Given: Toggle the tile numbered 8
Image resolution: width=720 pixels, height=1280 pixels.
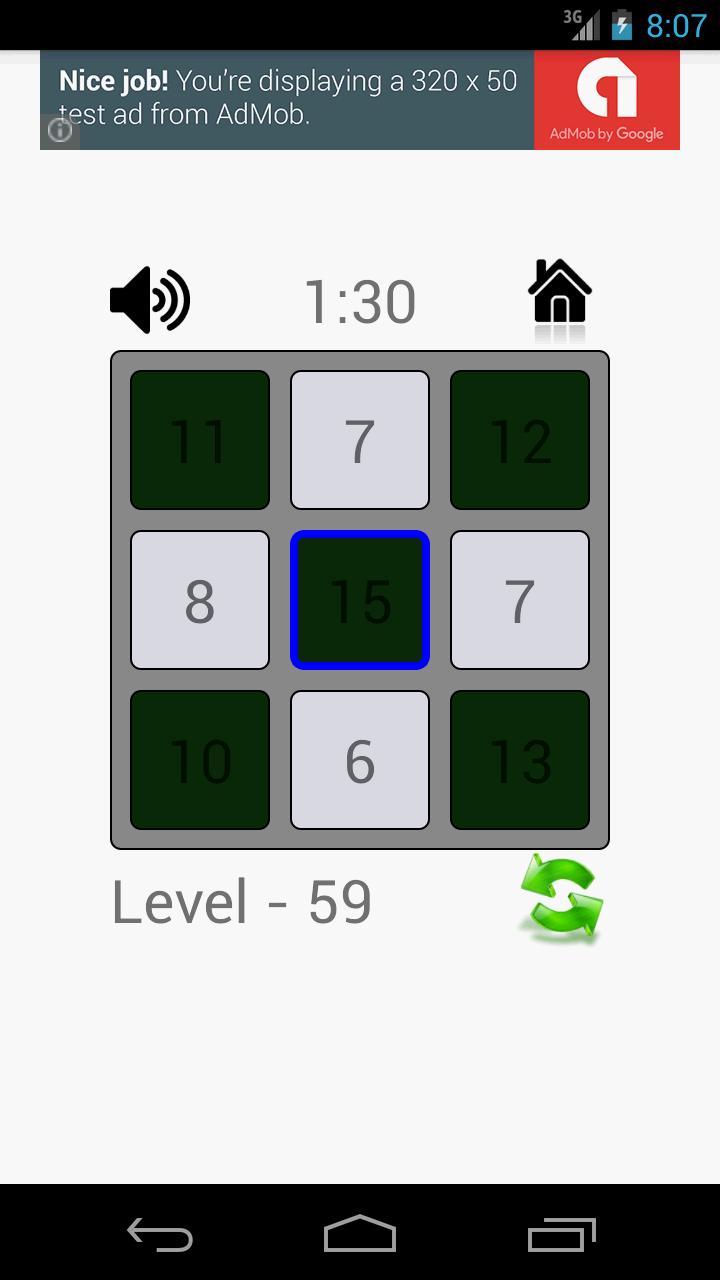Looking at the screenshot, I should coord(199,600).
